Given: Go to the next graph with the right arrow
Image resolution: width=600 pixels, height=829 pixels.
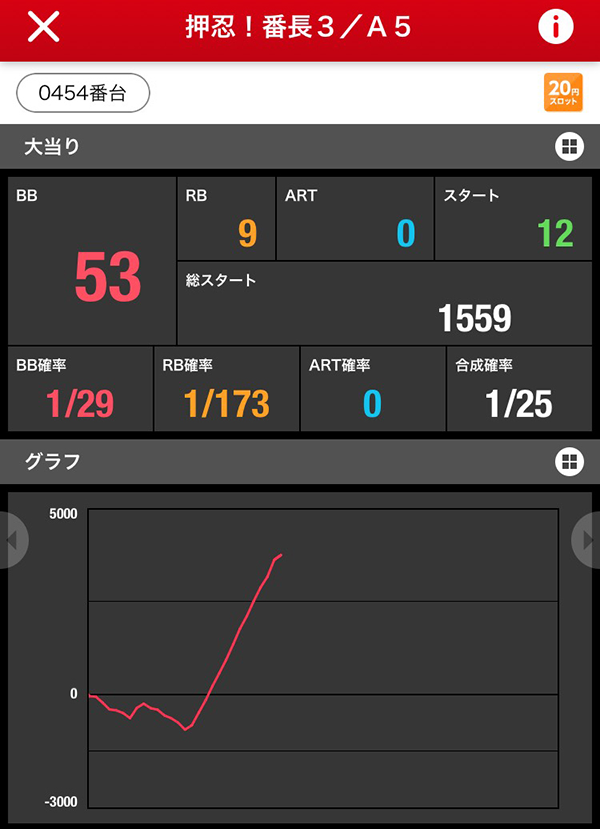Looking at the screenshot, I should [x=586, y=540].
